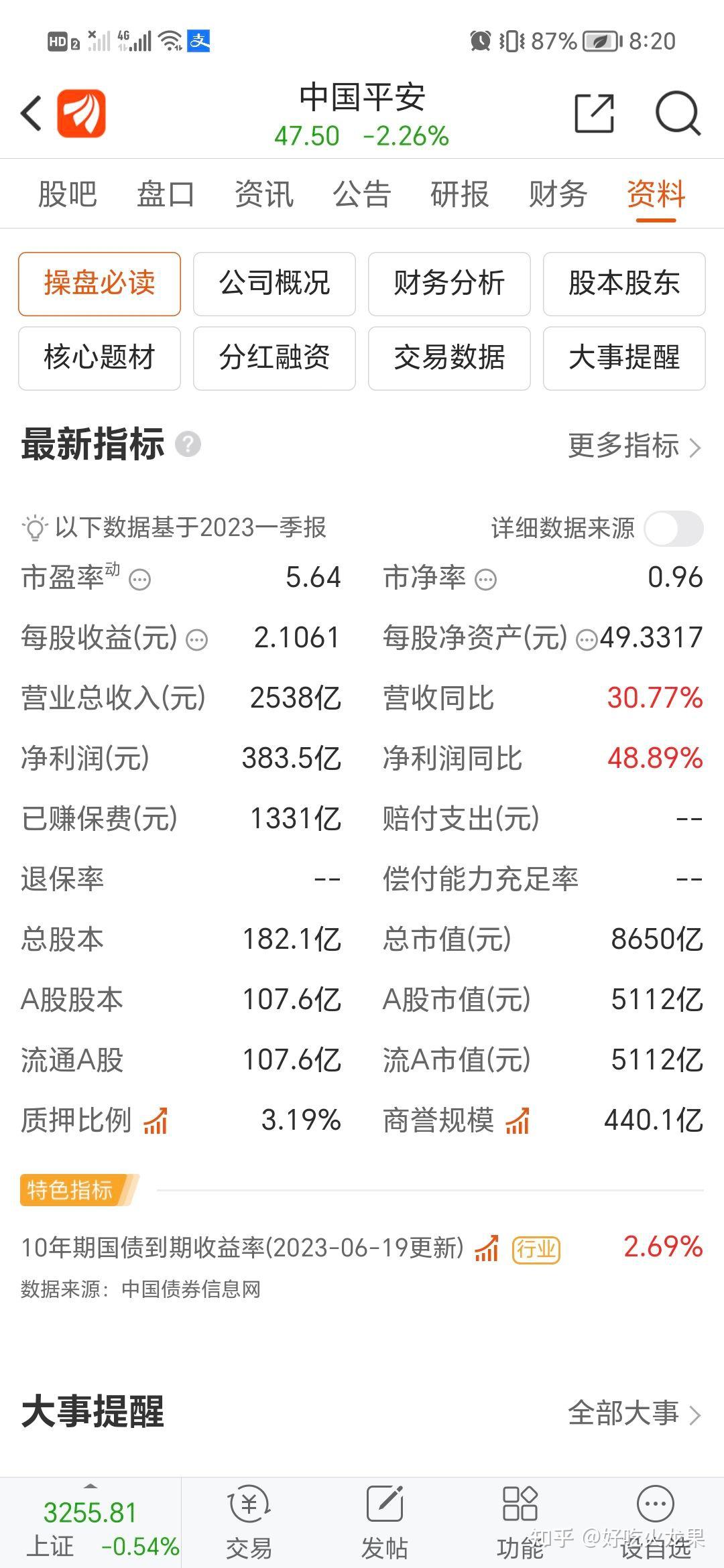Open the search icon
The width and height of the screenshot is (724, 1568).
coord(677,114)
